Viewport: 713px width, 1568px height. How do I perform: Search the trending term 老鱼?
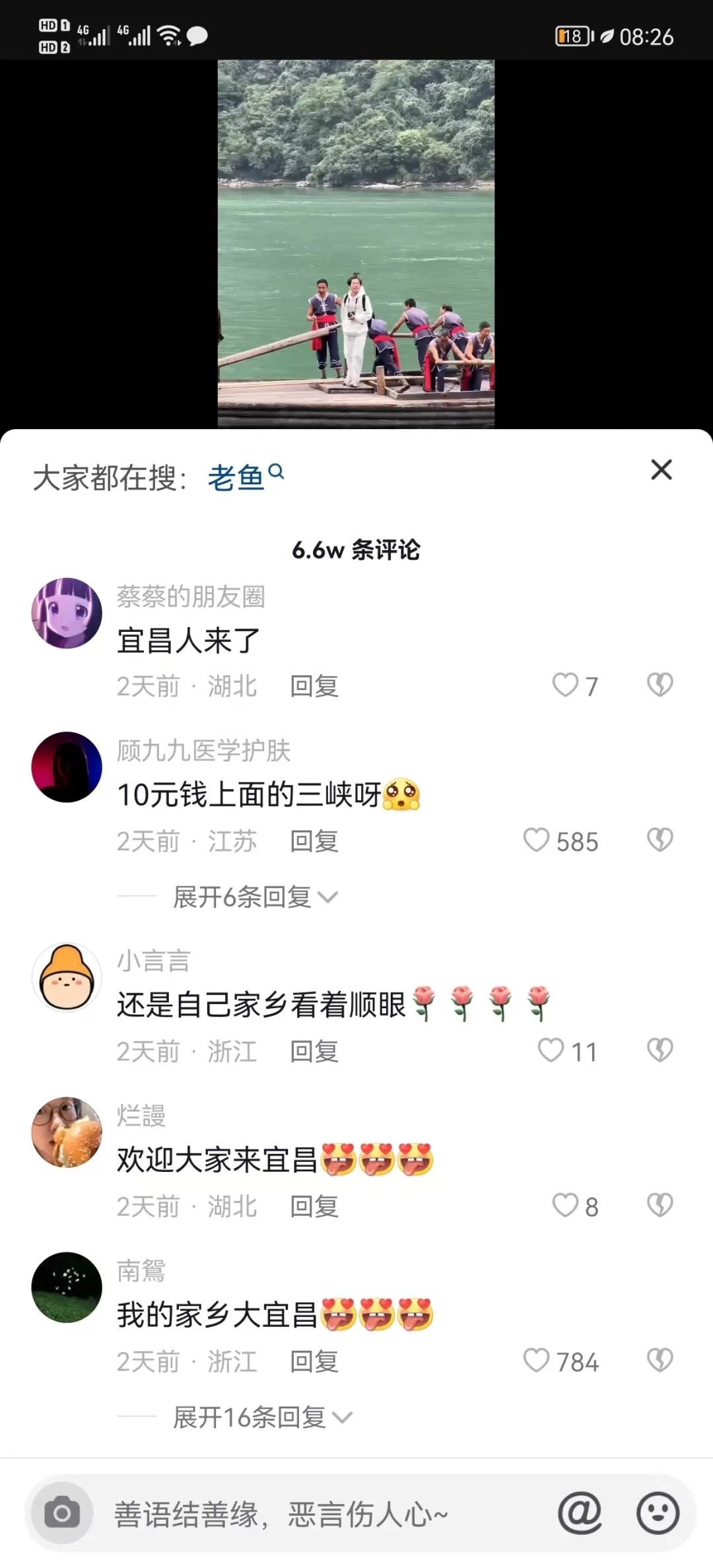[x=245, y=477]
